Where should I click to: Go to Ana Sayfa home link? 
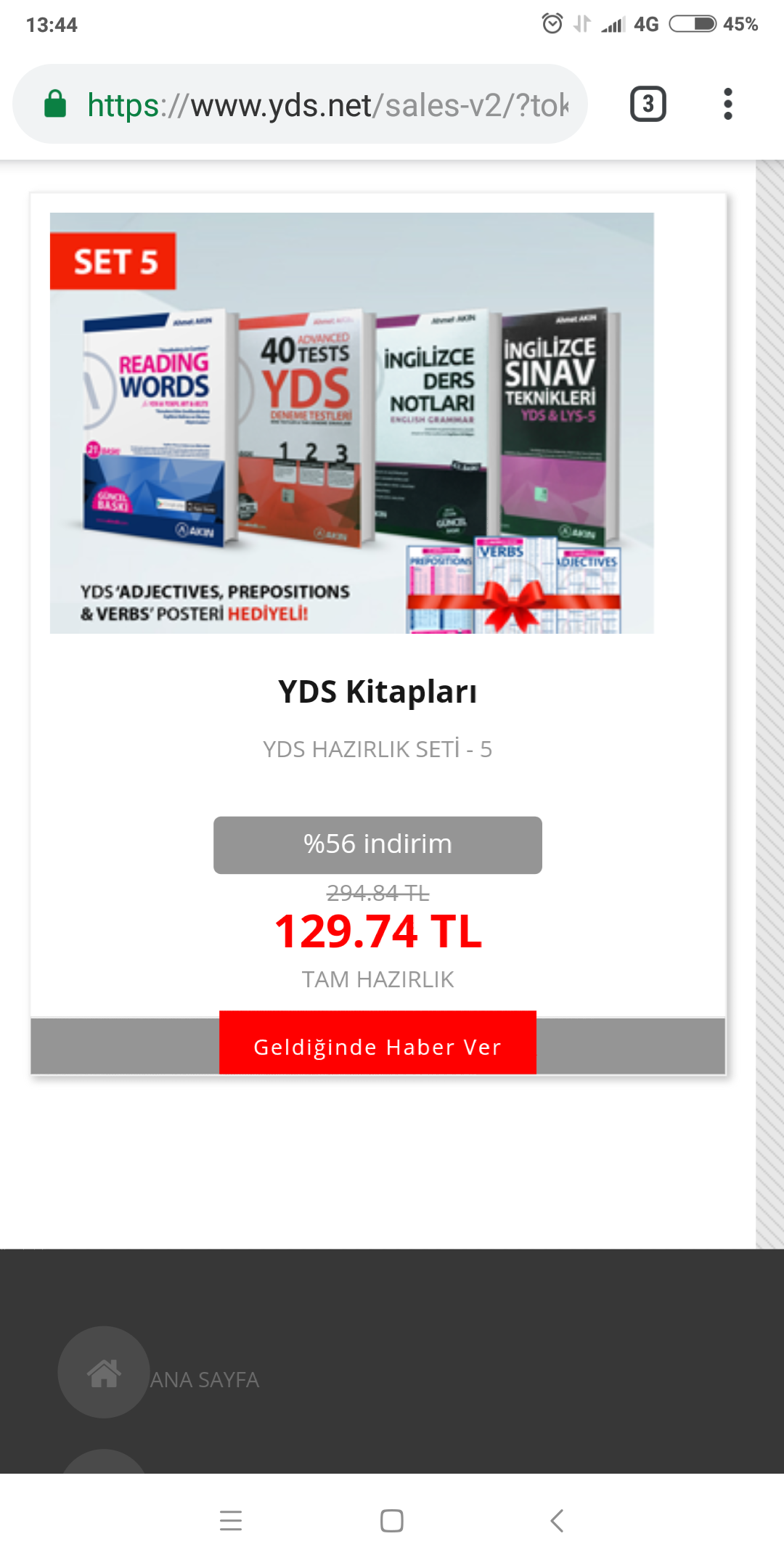point(158,1373)
